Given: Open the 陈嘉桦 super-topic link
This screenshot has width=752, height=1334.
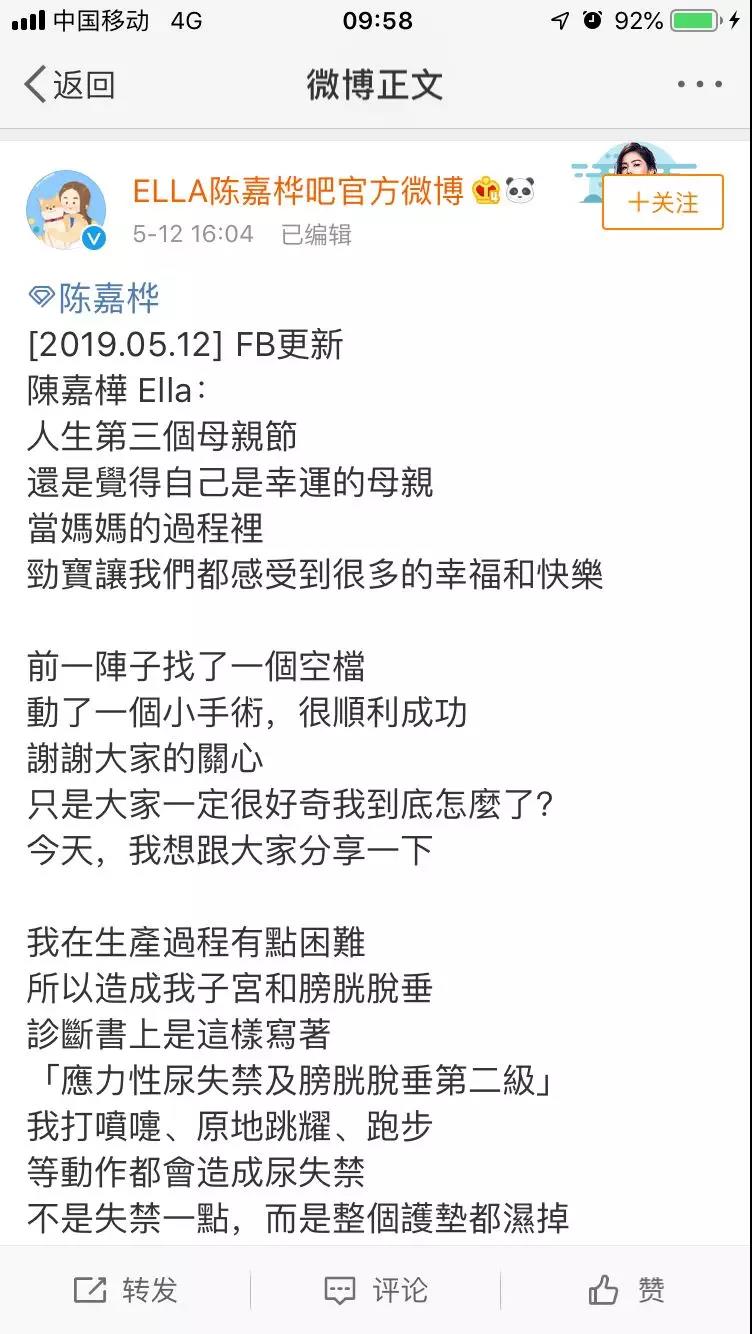Looking at the screenshot, I should pos(94,298).
